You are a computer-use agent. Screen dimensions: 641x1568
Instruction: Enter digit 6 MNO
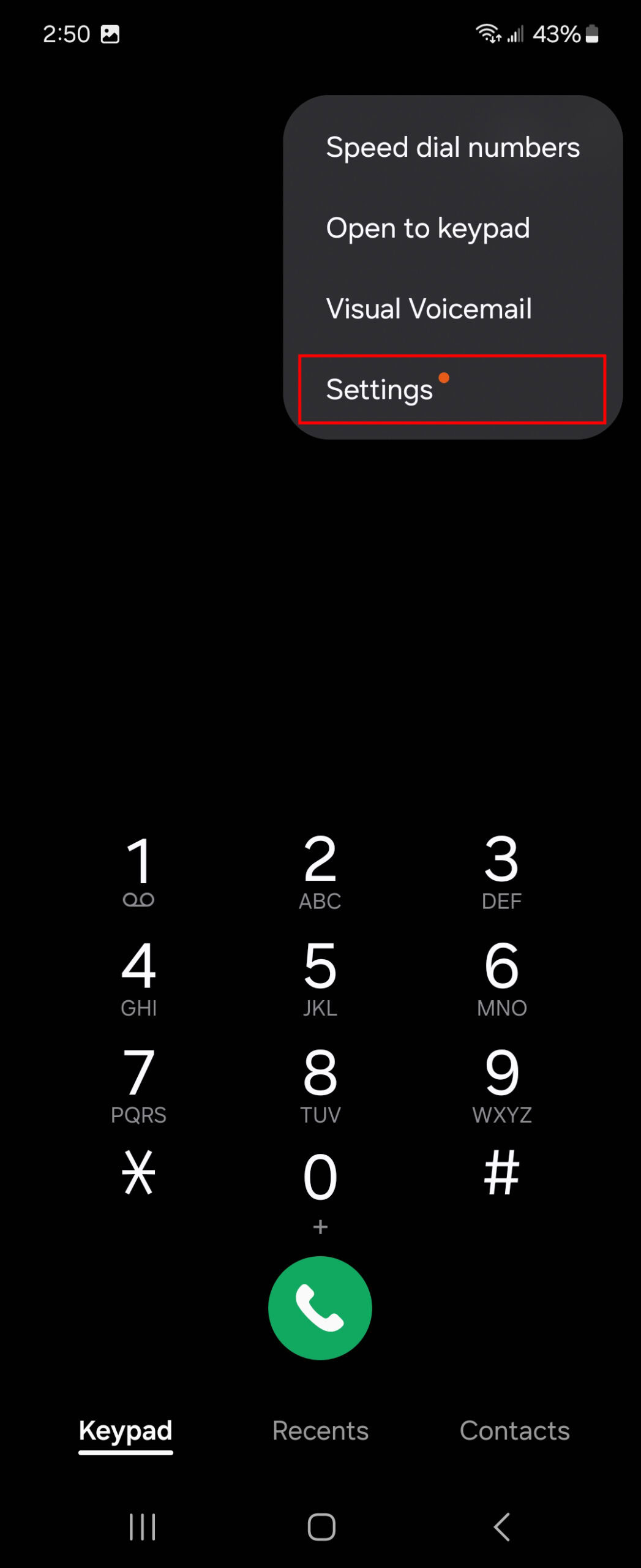(x=501, y=977)
